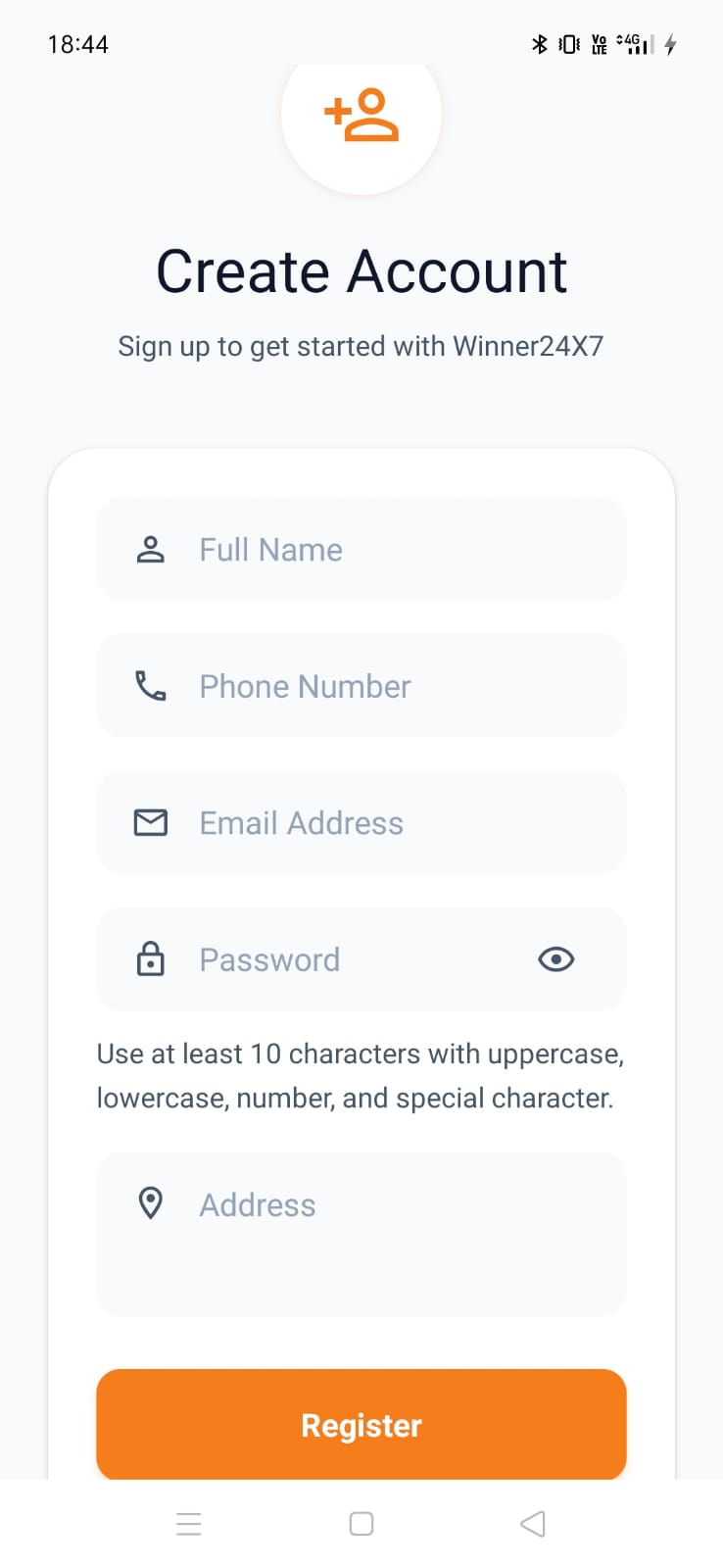Screen dimensions: 723x1568
Task: Click the add-user icon above Create Account
Action: pos(361,115)
